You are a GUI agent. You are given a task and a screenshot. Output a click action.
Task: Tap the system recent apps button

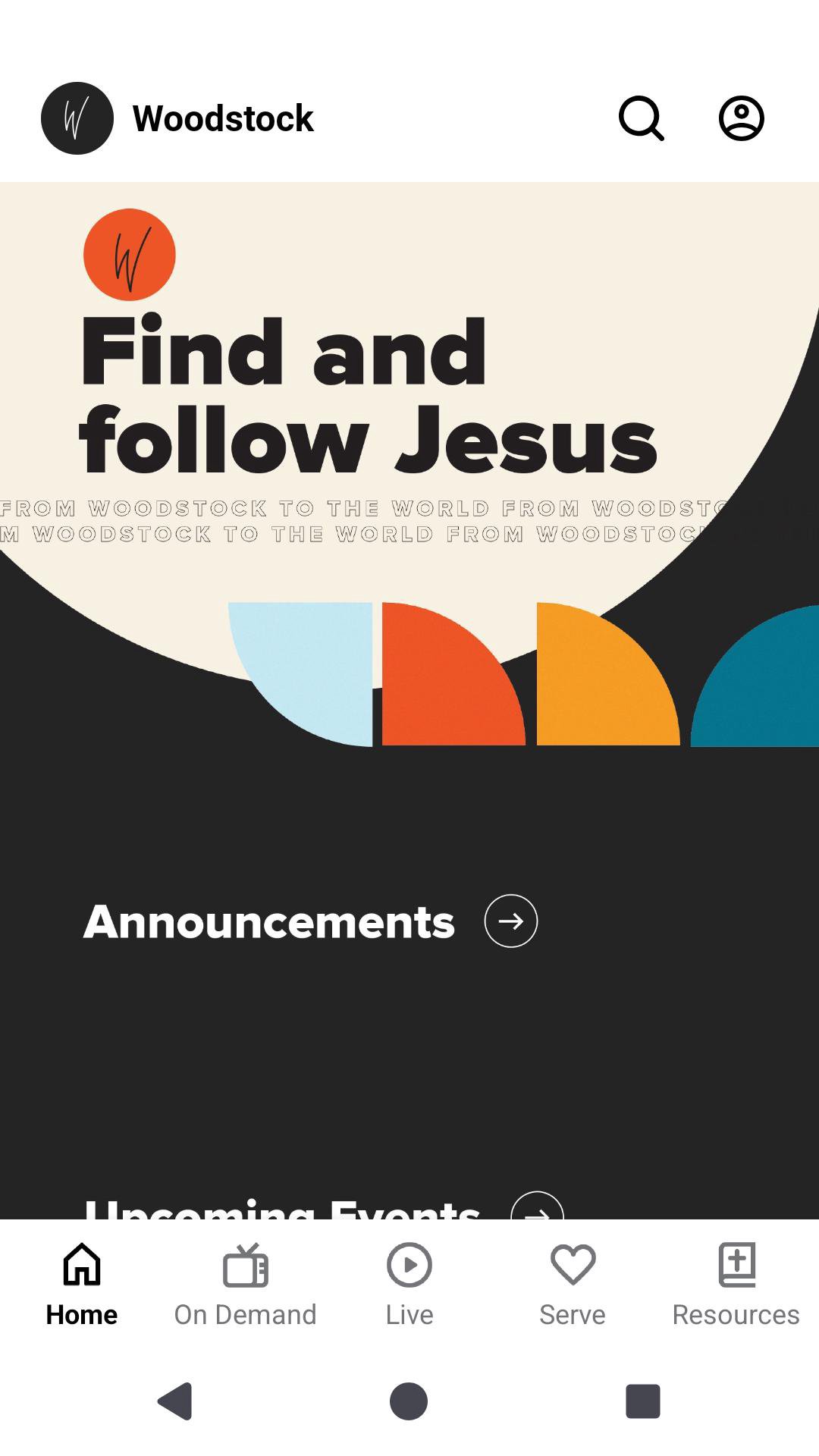pos(642,1401)
